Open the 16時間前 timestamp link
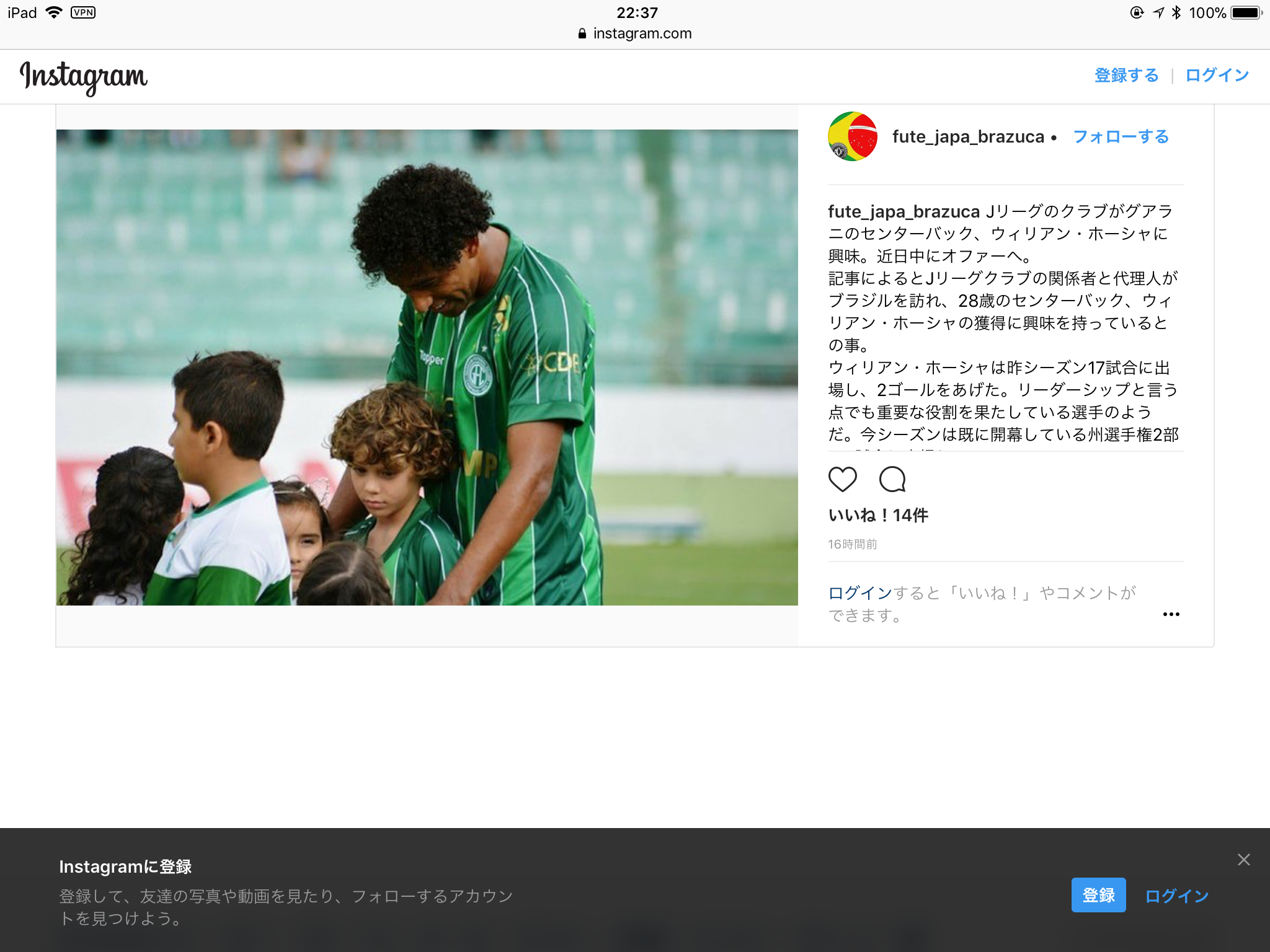The height and width of the screenshot is (952, 1270). [x=852, y=544]
